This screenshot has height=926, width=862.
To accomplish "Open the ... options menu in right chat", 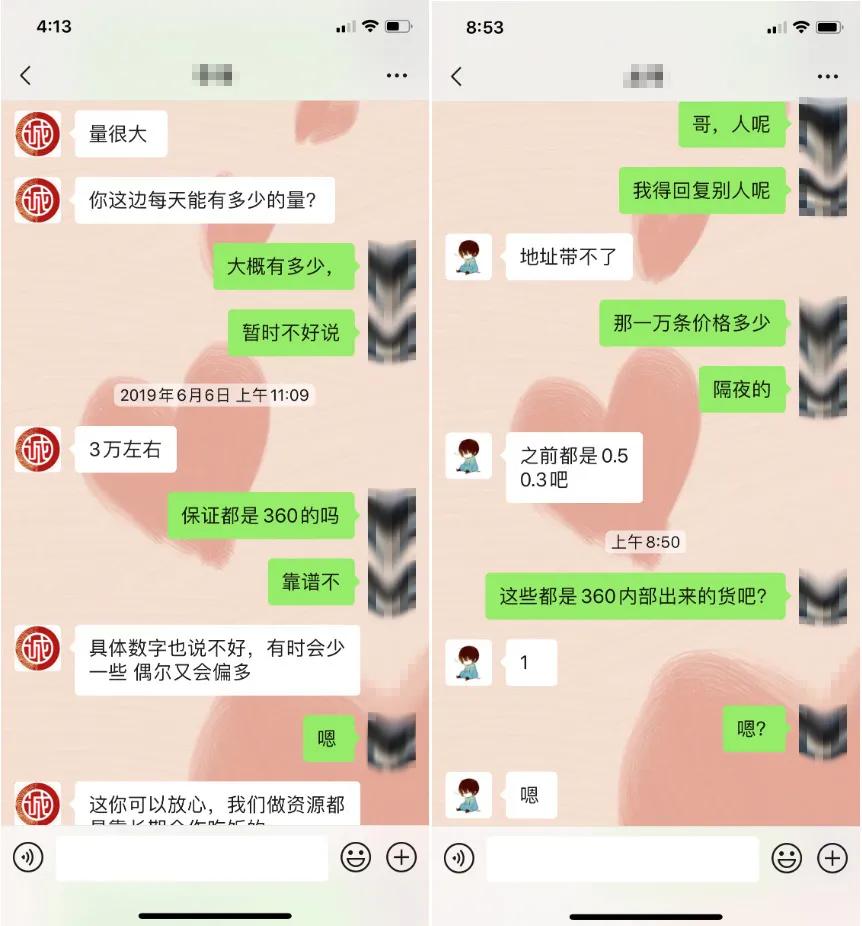I will point(827,75).
